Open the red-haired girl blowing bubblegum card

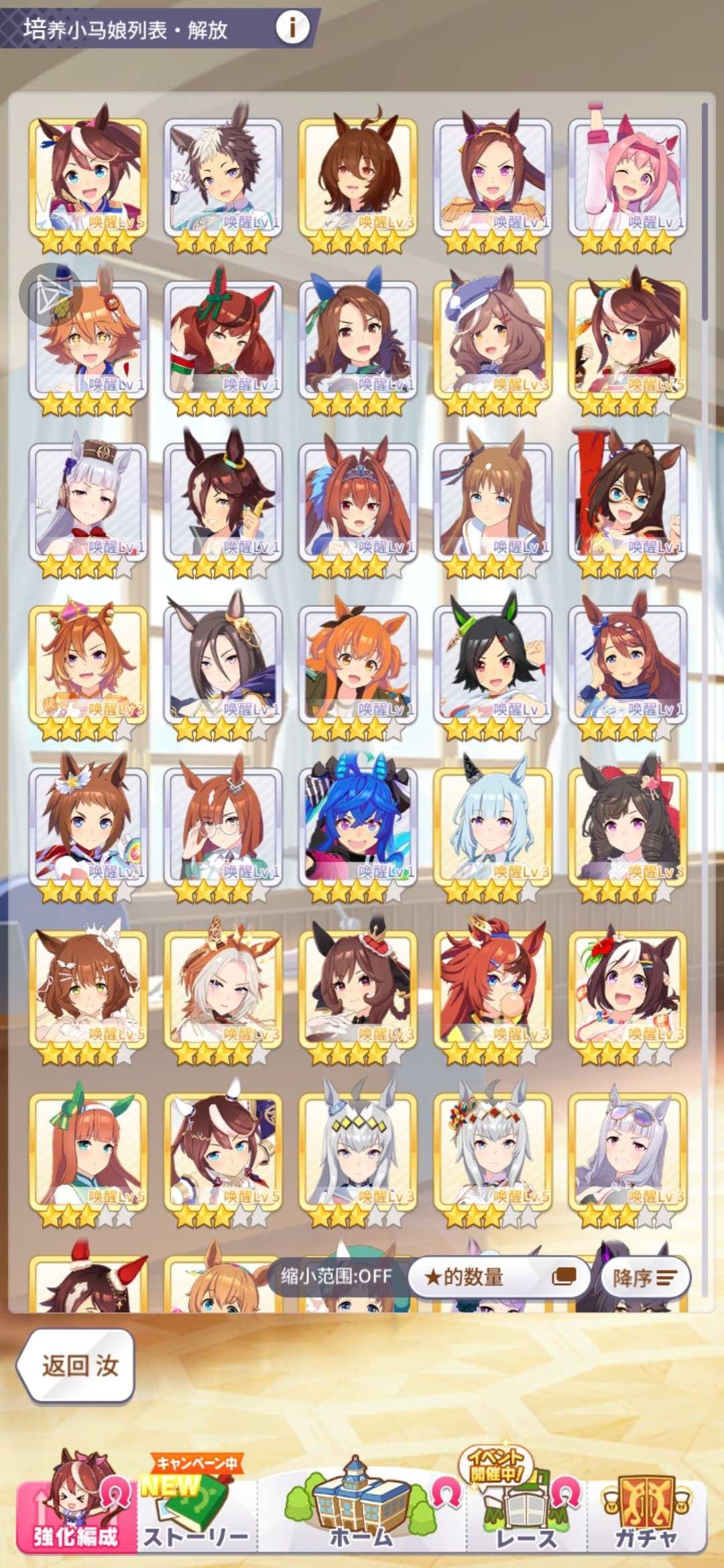click(x=492, y=990)
